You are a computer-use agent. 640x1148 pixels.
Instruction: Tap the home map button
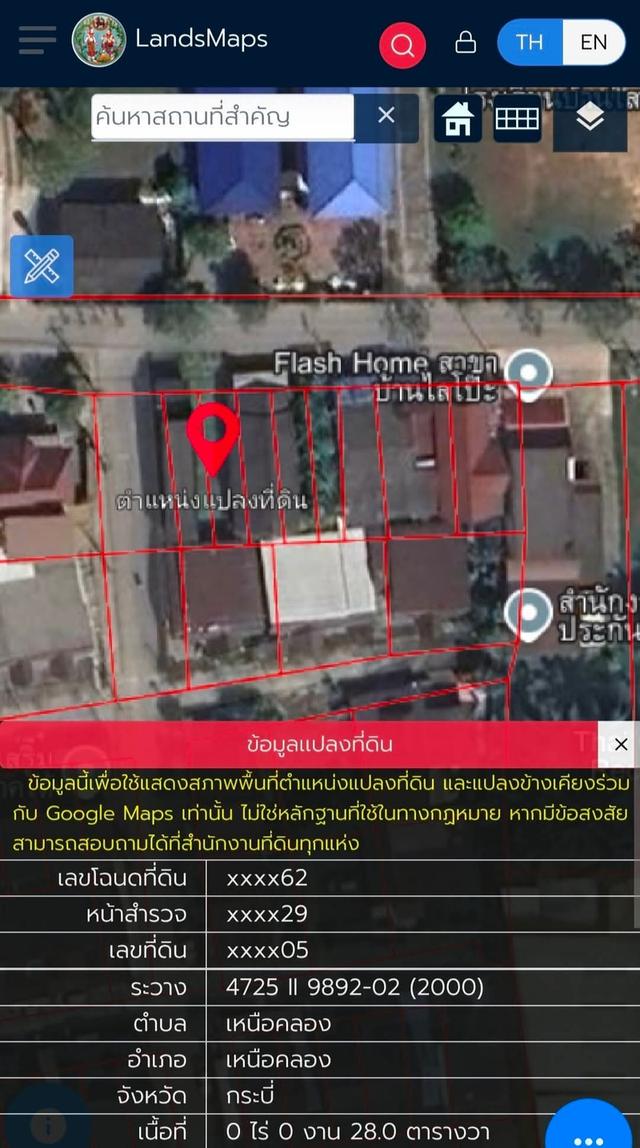pos(458,118)
